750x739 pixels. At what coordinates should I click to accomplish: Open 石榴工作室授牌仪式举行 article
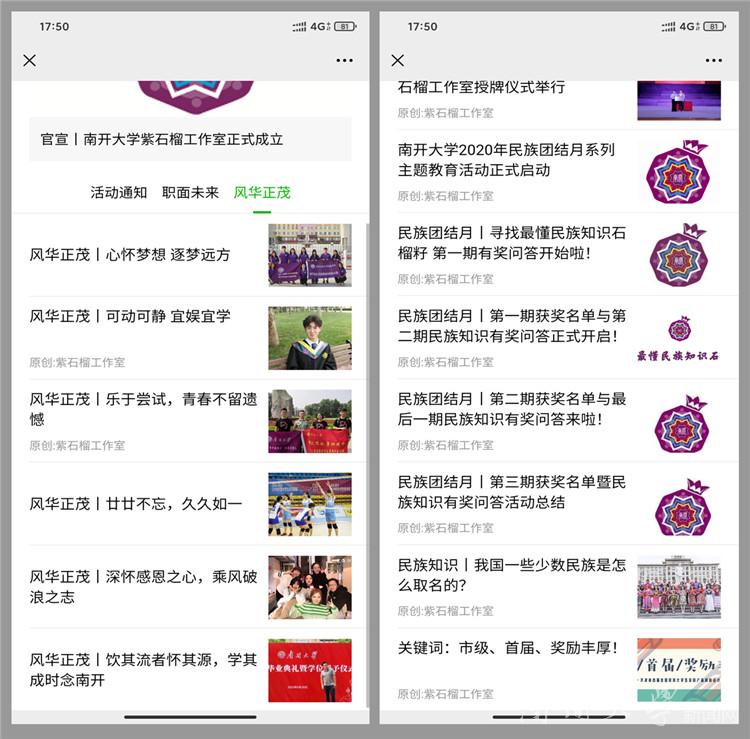click(x=482, y=87)
